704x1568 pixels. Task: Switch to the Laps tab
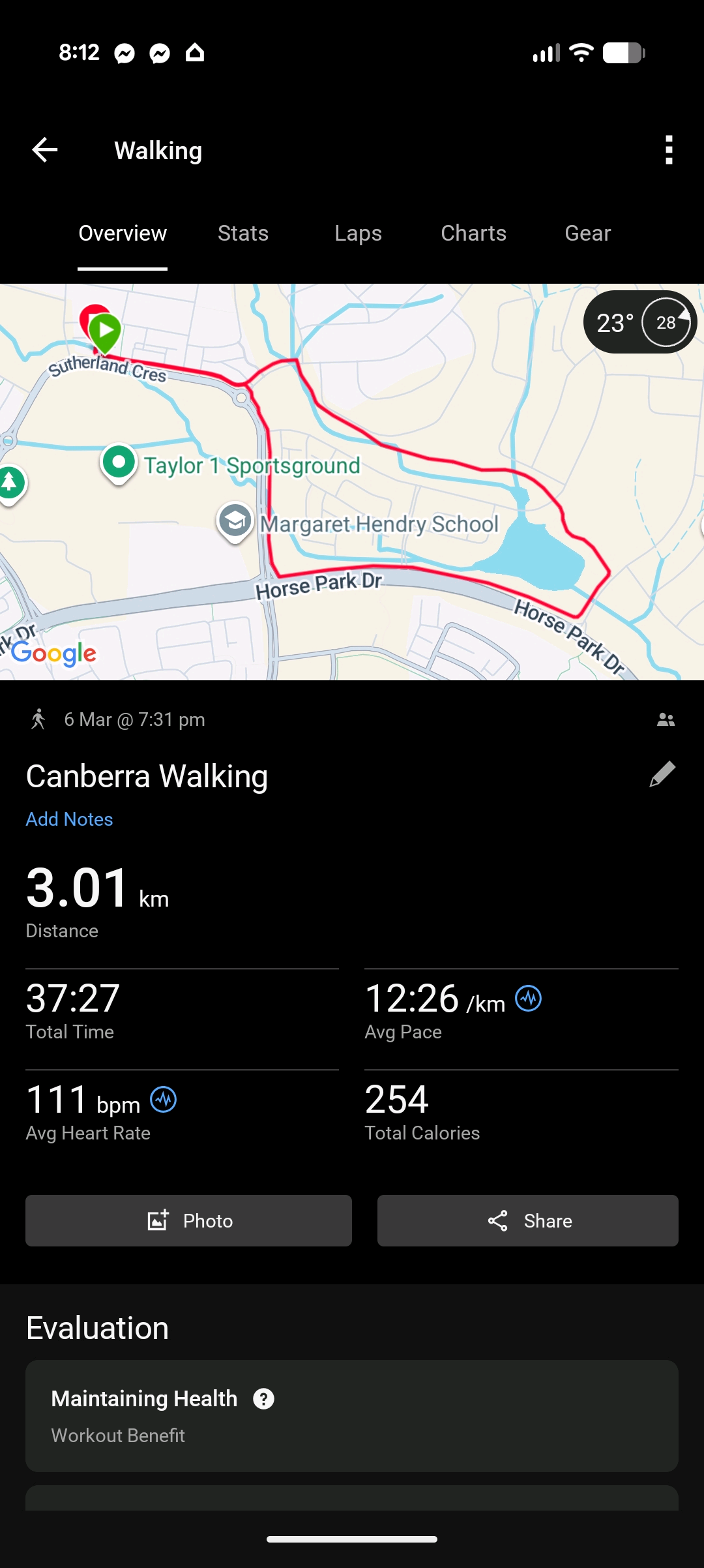coord(358,234)
